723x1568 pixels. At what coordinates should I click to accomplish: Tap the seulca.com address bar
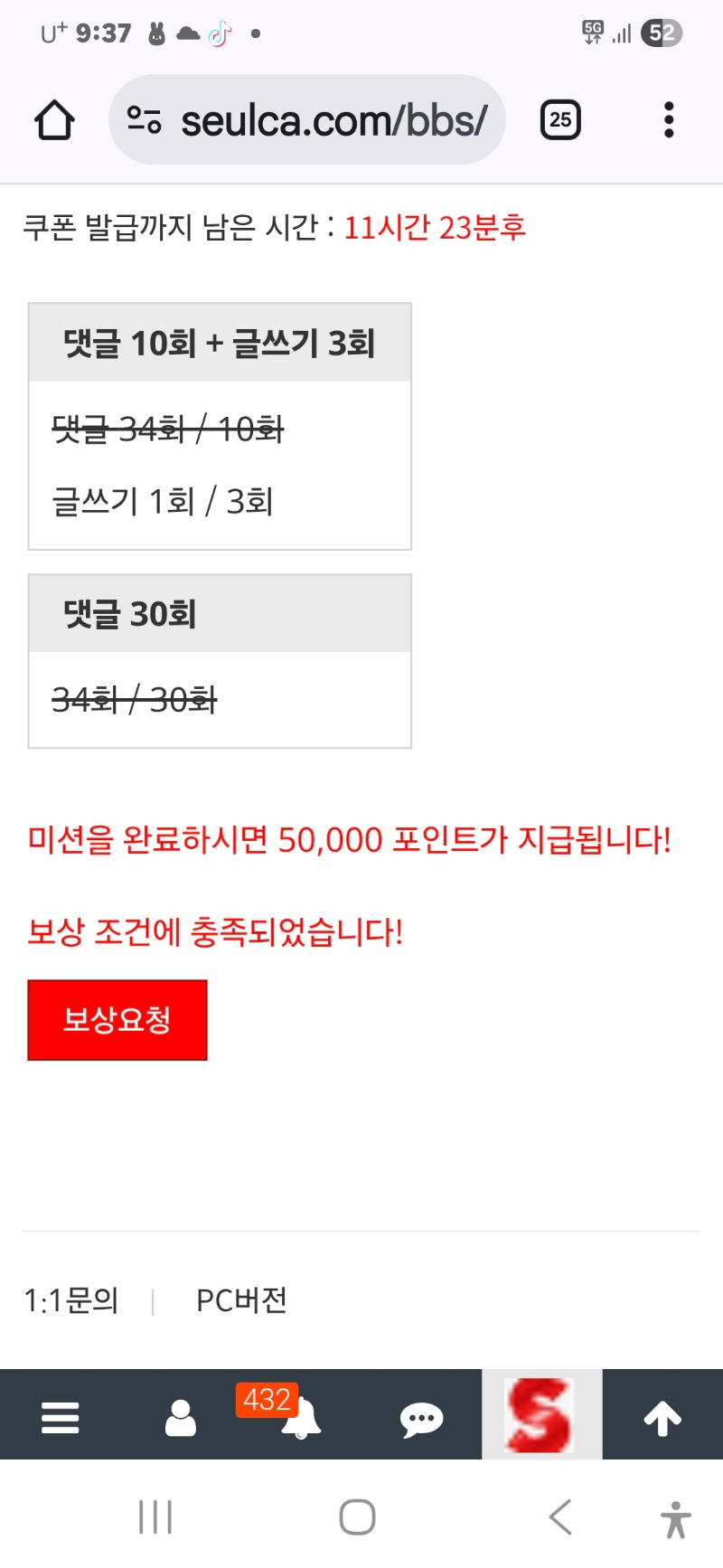point(307,119)
